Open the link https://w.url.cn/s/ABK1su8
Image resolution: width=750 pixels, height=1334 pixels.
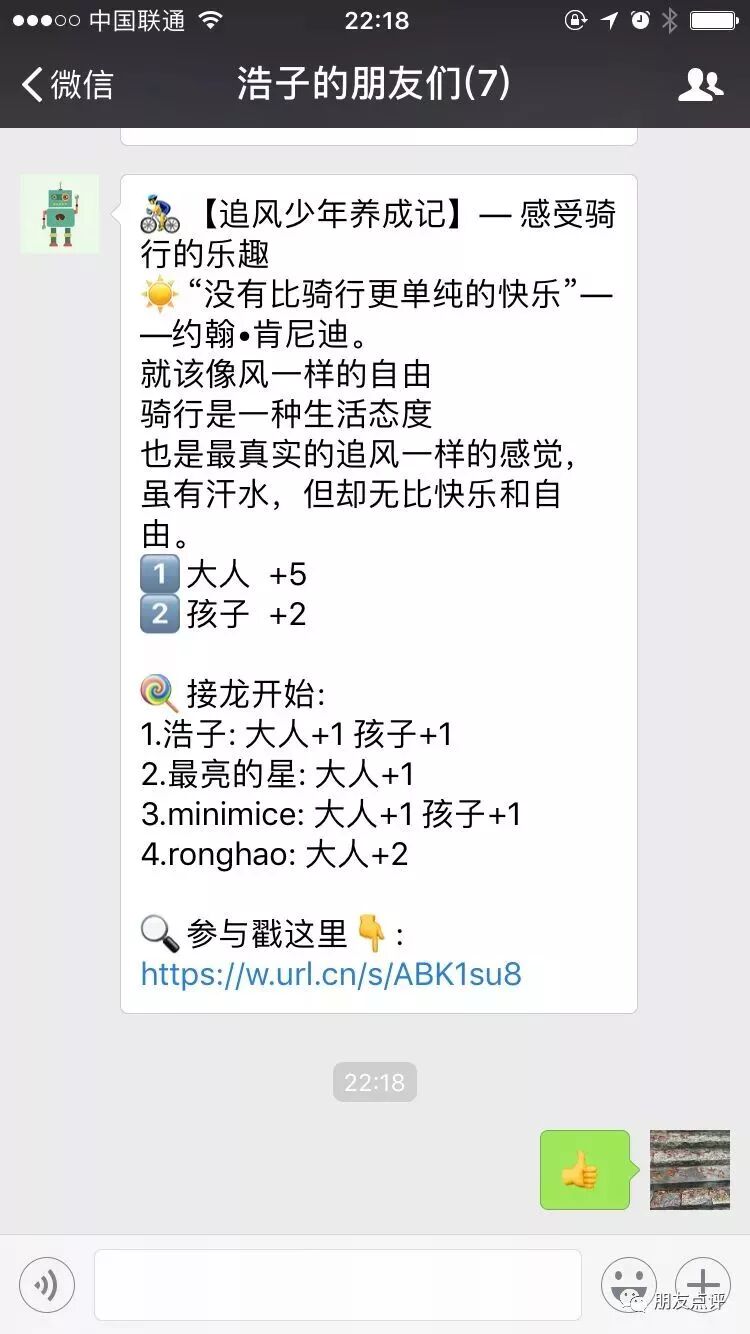click(x=331, y=974)
